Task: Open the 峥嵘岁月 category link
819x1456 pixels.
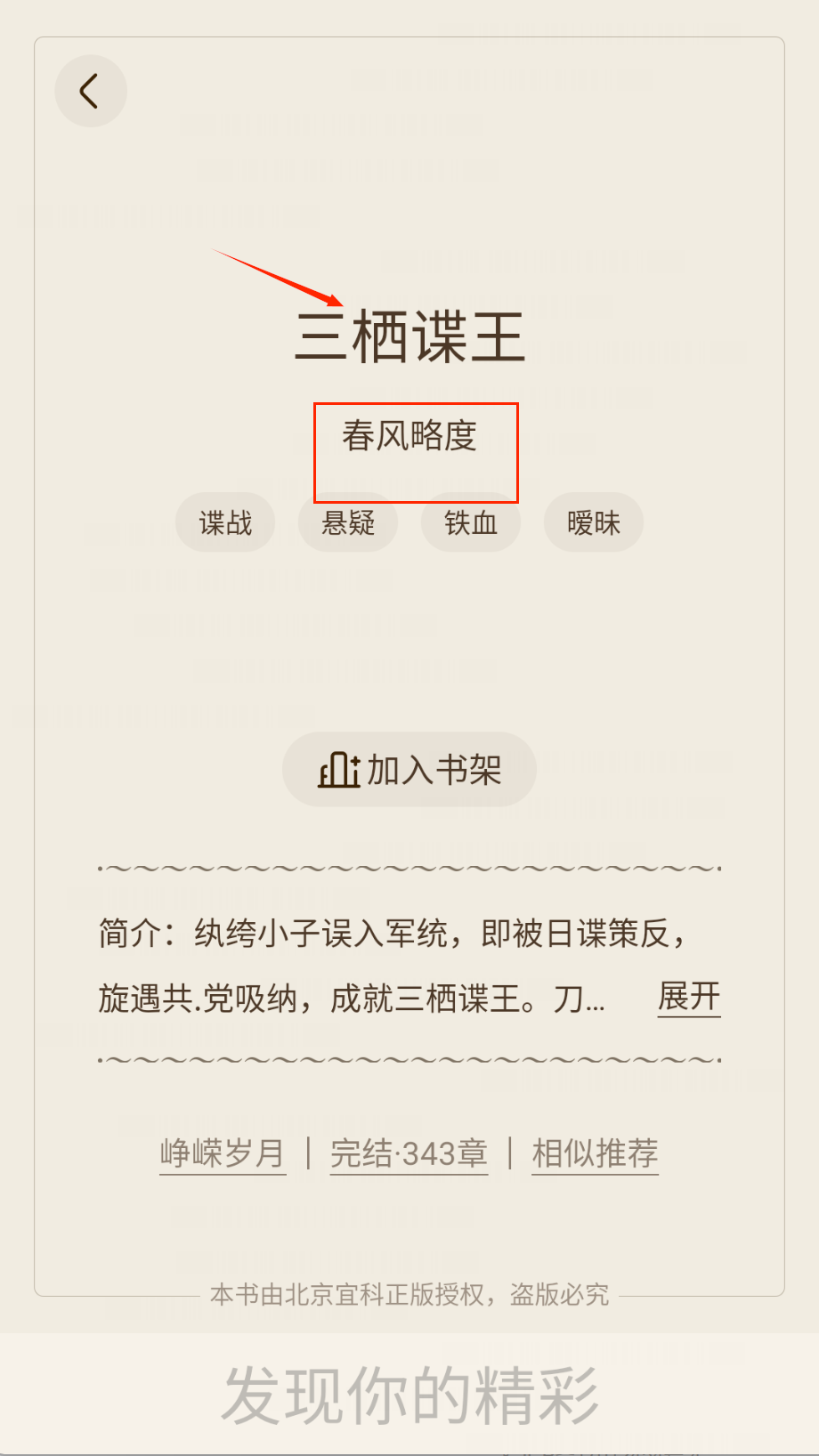Action: click(223, 1153)
